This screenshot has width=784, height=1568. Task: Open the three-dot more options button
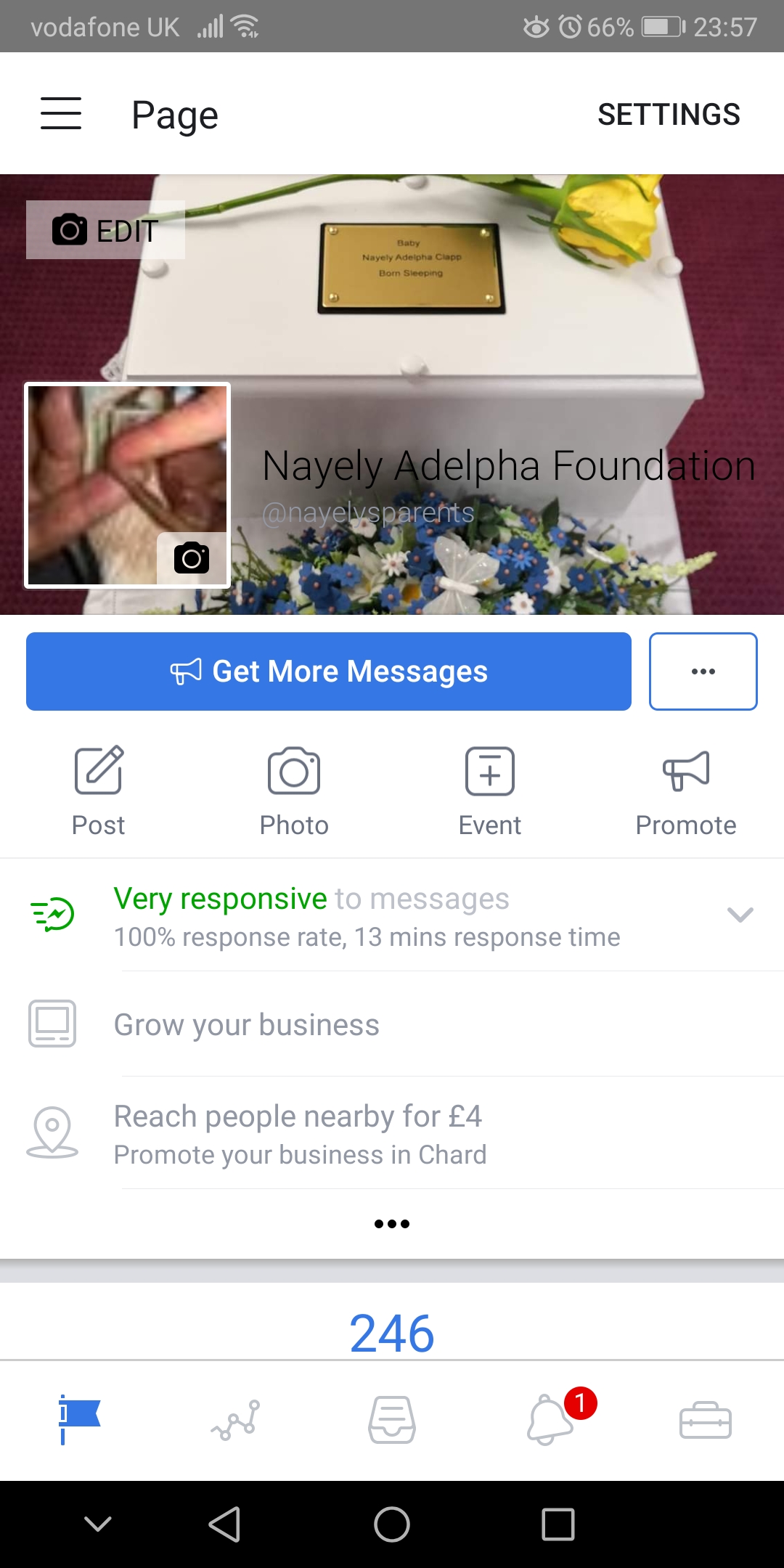tap(703, 671)
